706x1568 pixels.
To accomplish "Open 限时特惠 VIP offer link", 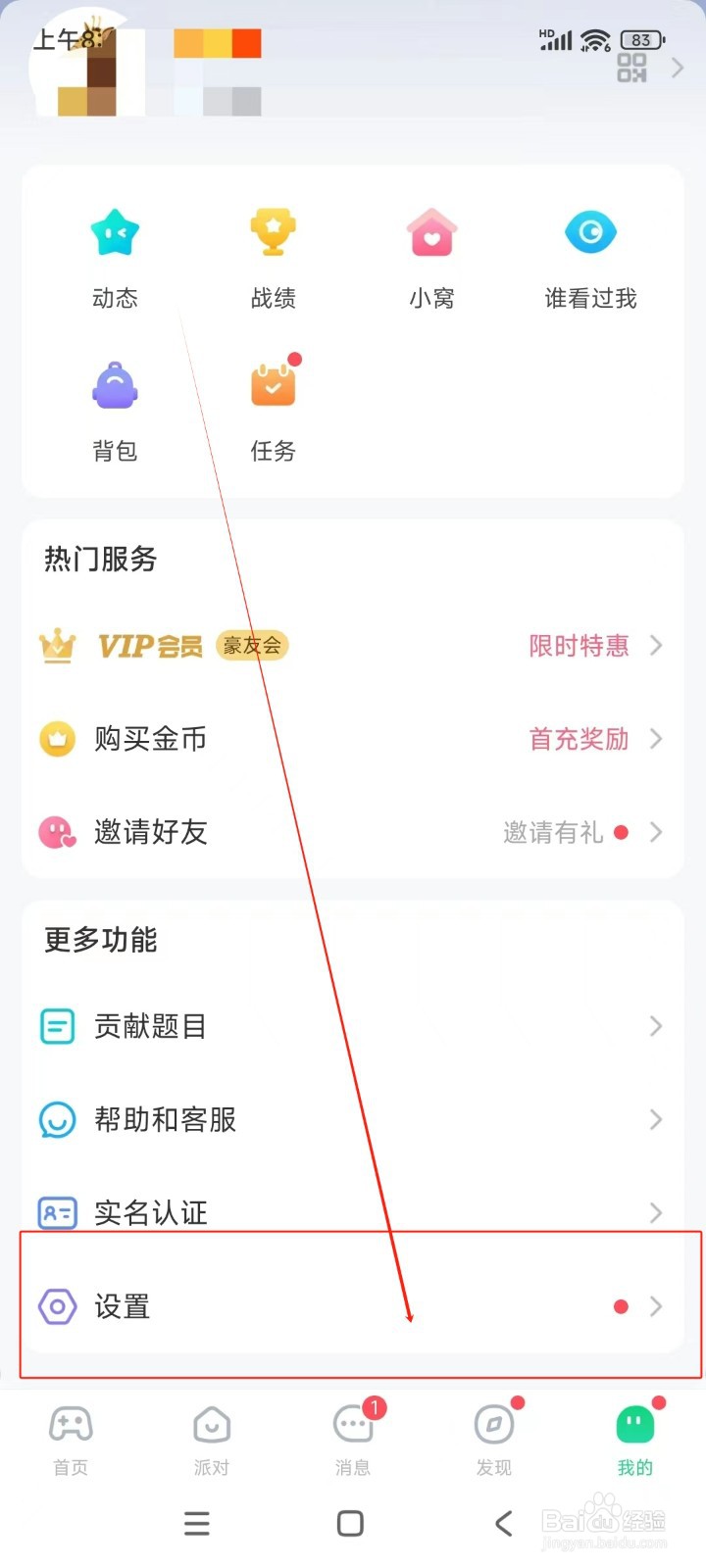I will tap(577, 646).
